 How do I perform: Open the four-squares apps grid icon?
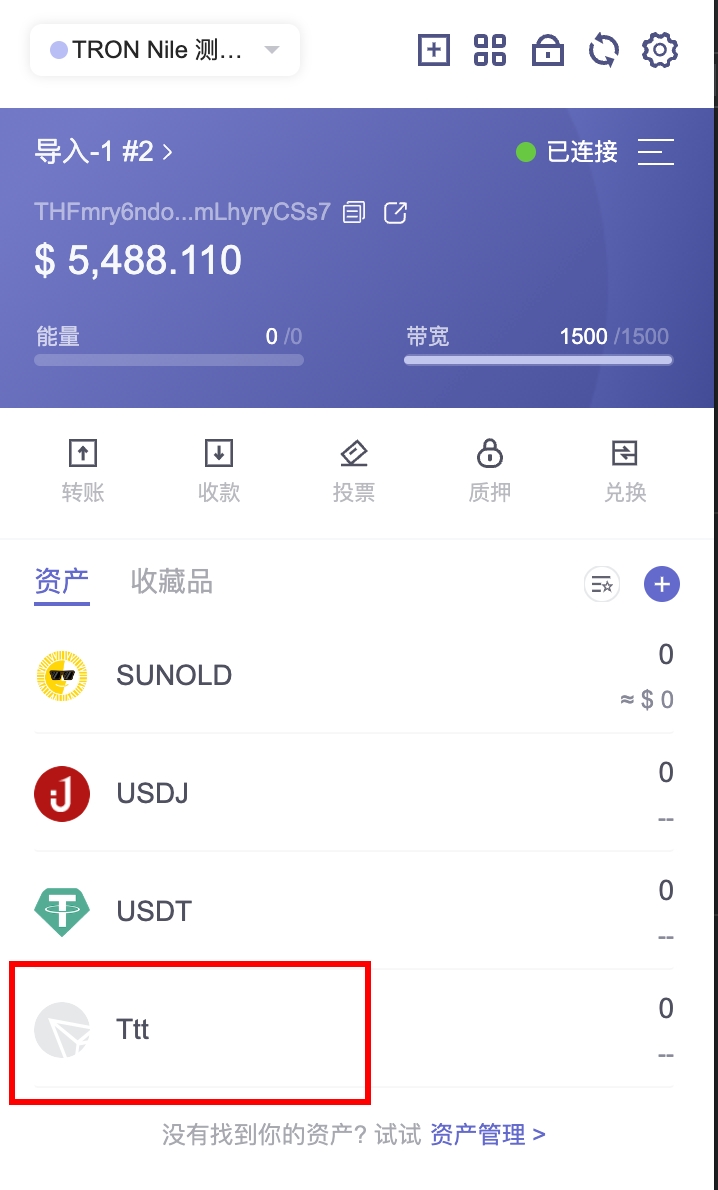click(x=490, y=50)
